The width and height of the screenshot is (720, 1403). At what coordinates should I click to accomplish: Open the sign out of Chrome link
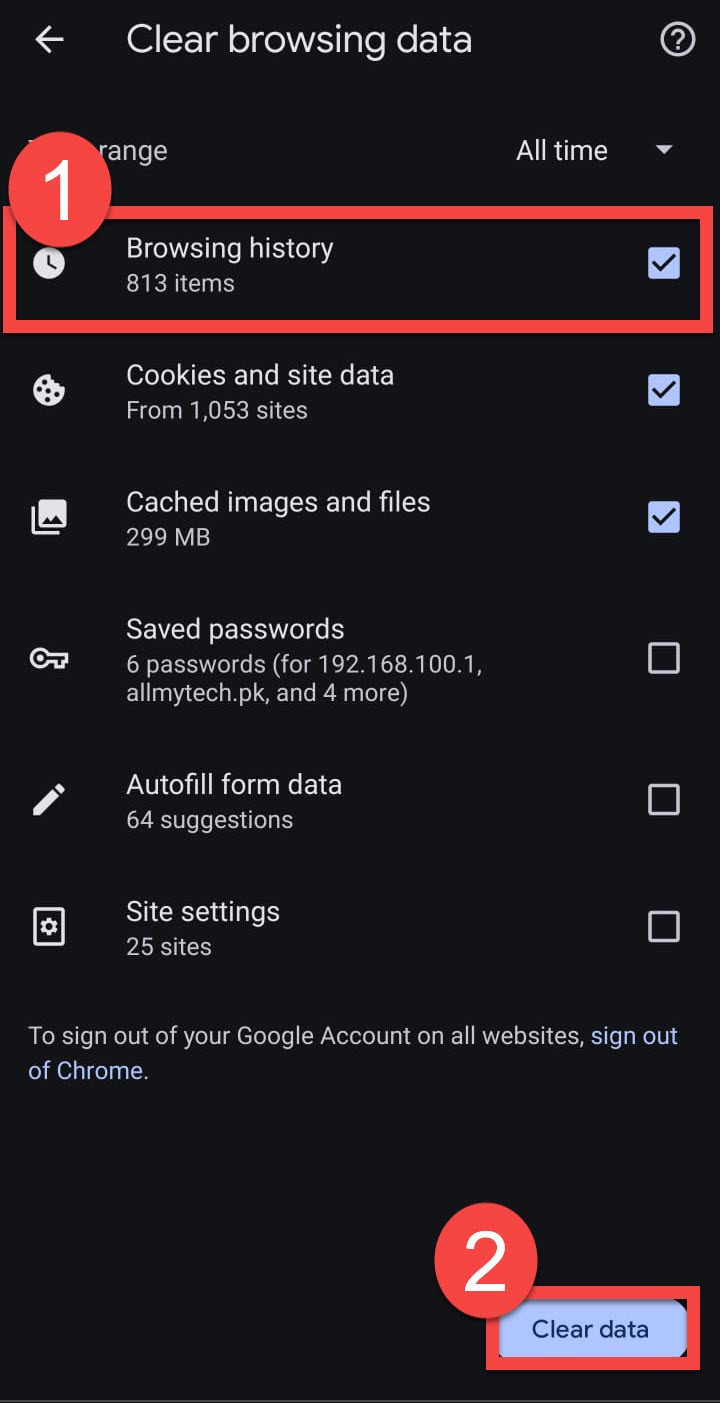tap(634, 1035)
